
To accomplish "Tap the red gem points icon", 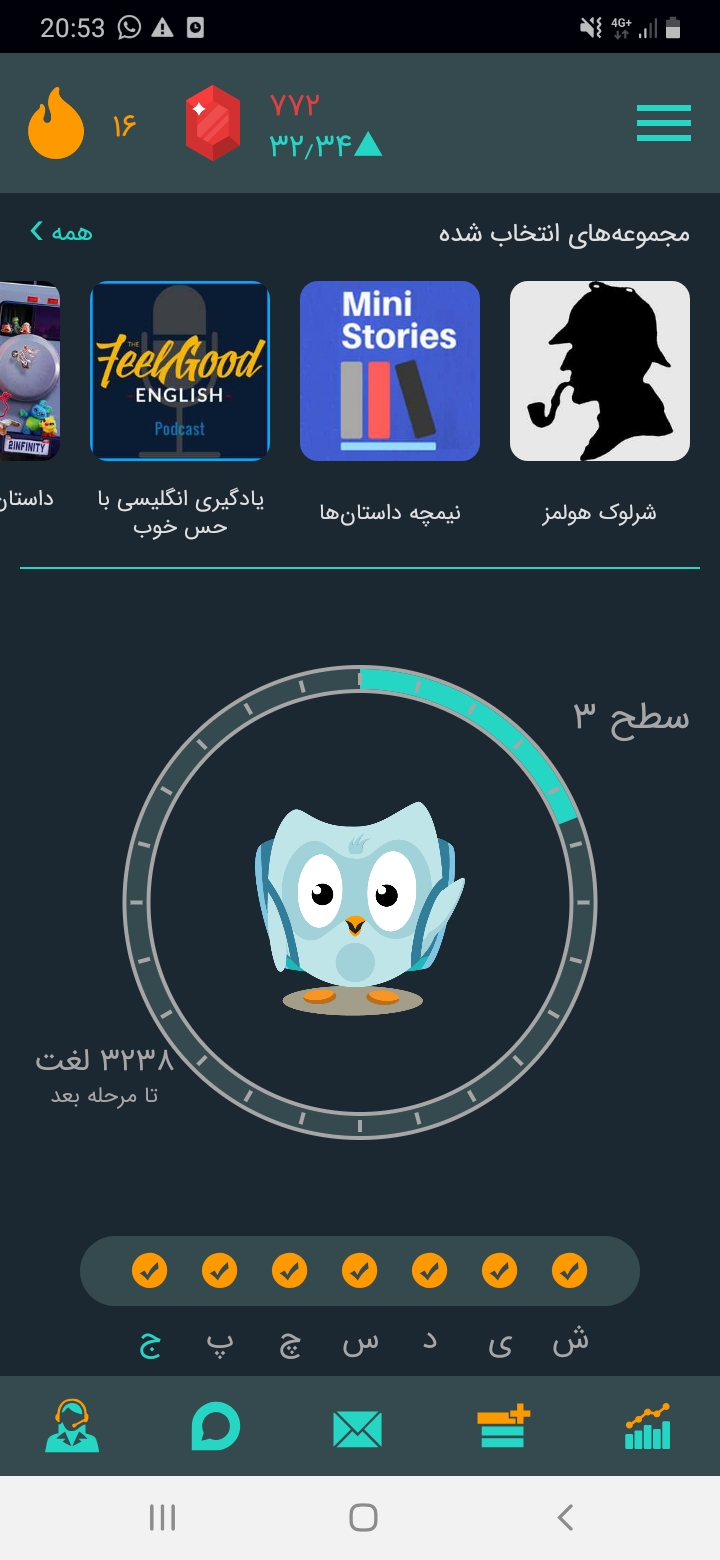I will (213, 123).
